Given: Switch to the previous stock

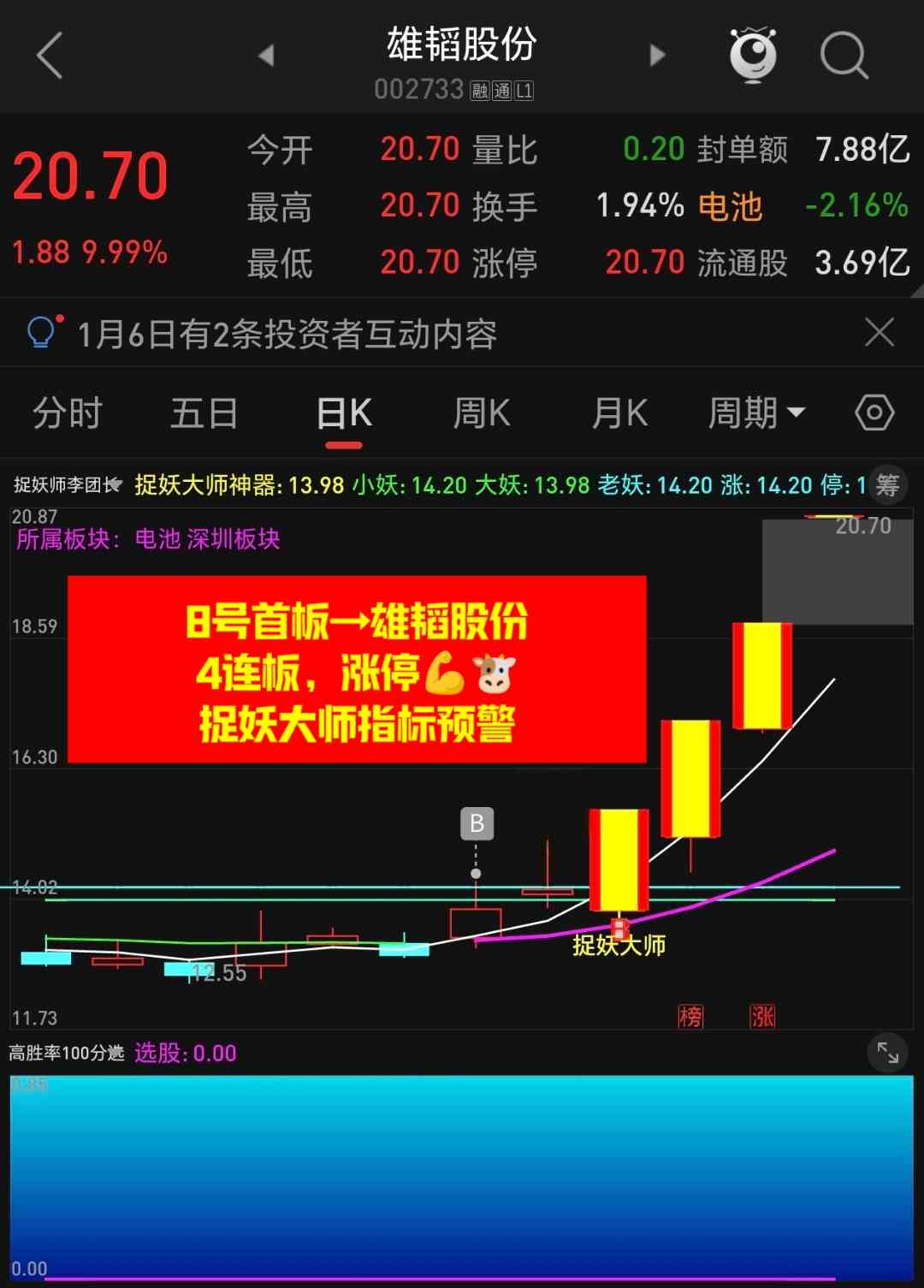Looking at the screenshot, I should (x=266, y=56).
